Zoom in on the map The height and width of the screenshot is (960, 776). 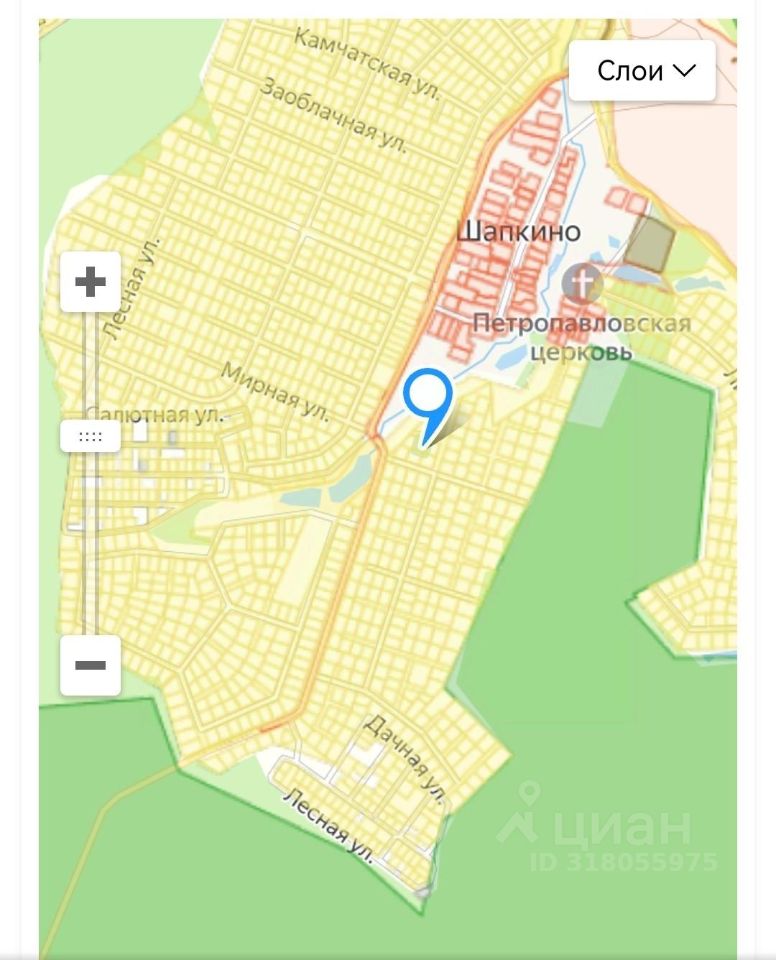(x=90, y=282)
